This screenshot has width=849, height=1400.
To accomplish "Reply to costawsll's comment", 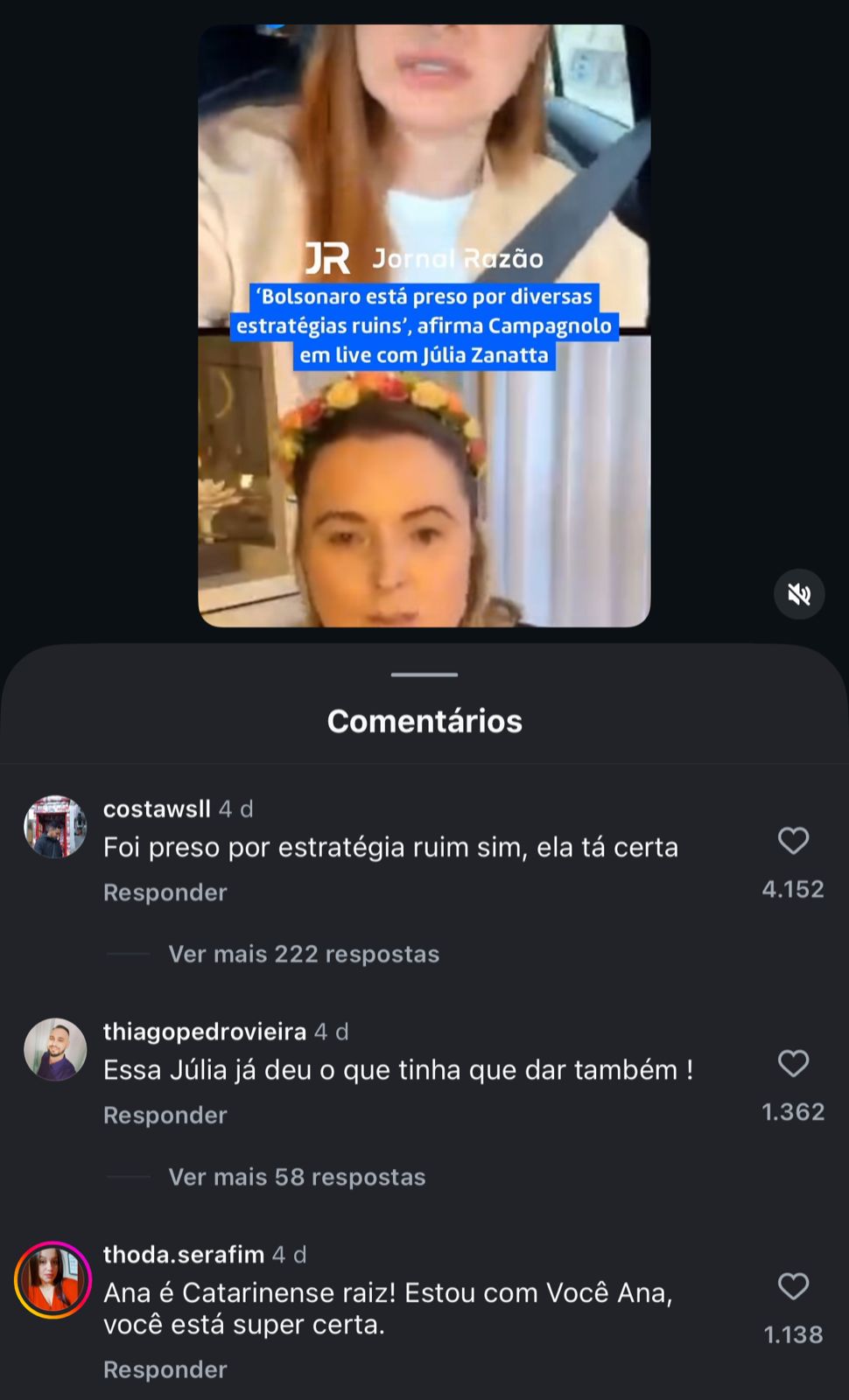I will tap(165, 892).
